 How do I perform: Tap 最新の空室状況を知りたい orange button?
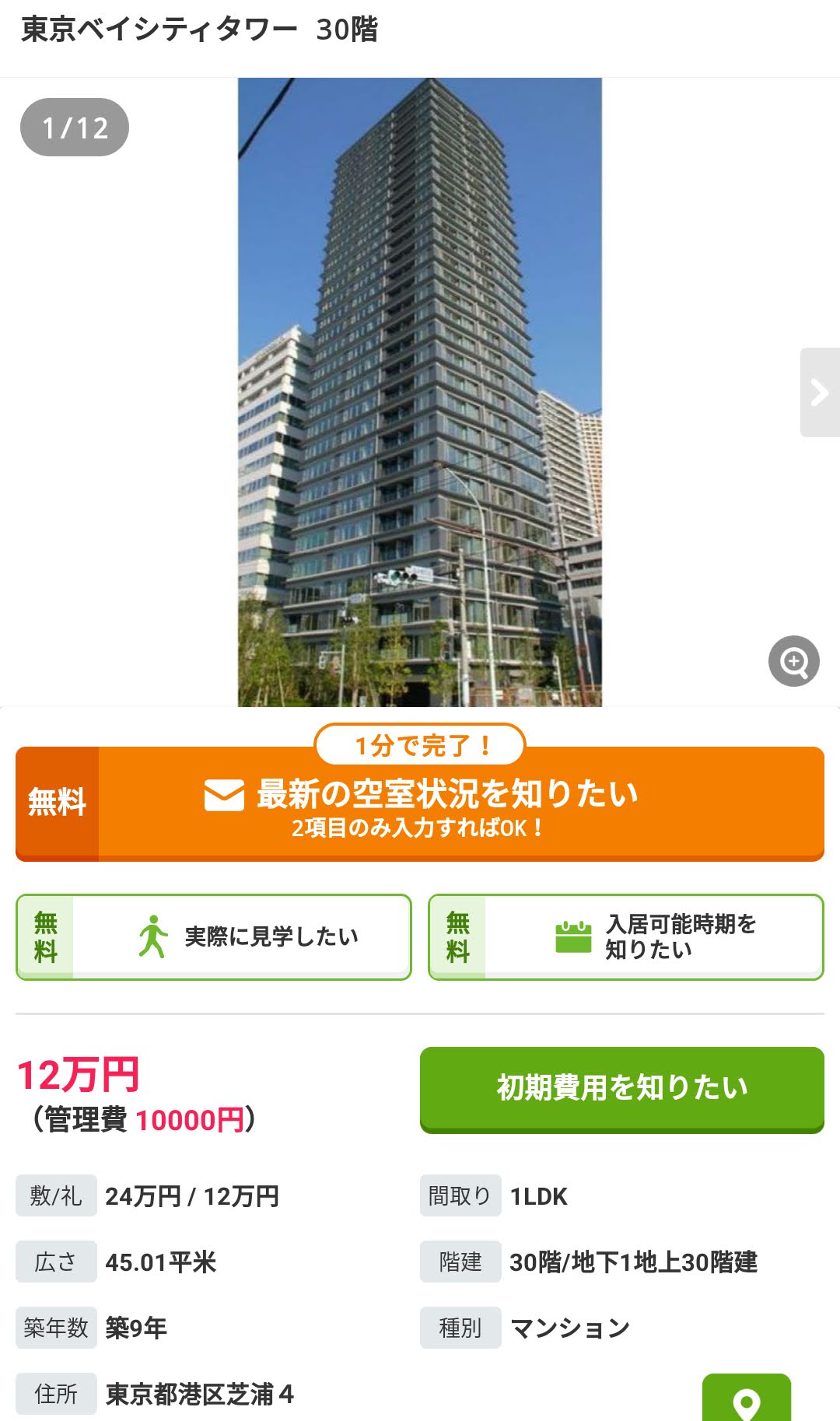click(x=420, y=803)
